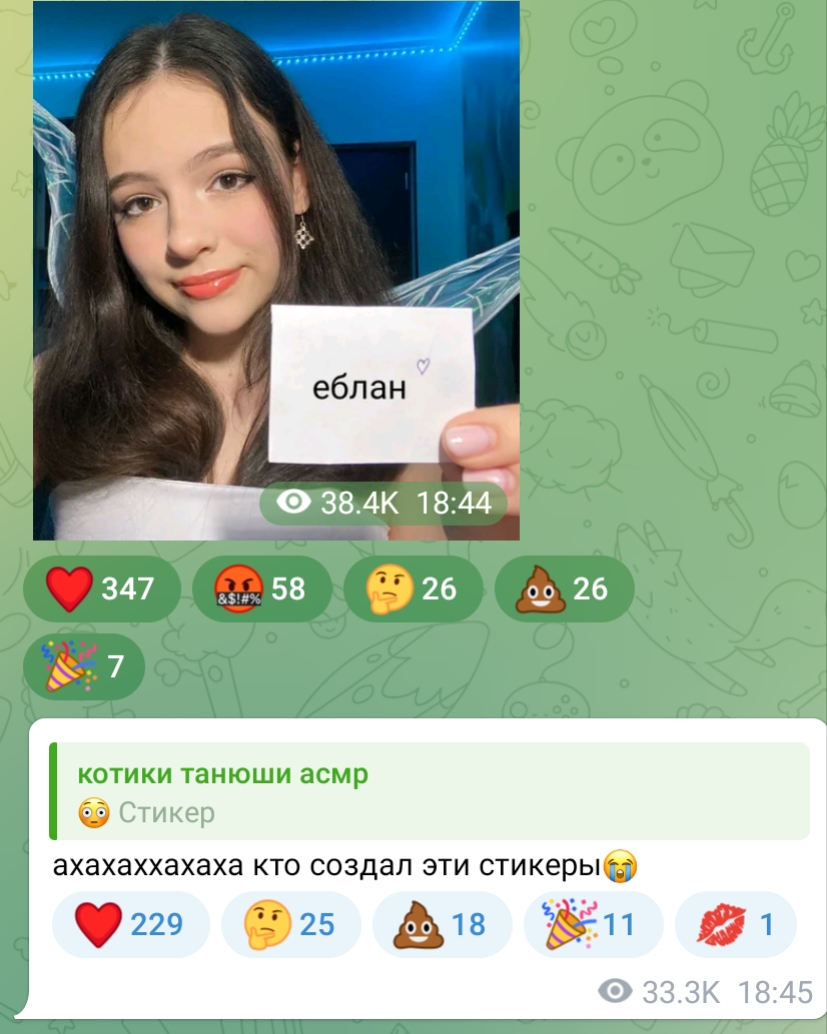The width and height of the screenshot is (827, 1034).
Task: Add party popper reaction showing 7
Action: (84, 666)
